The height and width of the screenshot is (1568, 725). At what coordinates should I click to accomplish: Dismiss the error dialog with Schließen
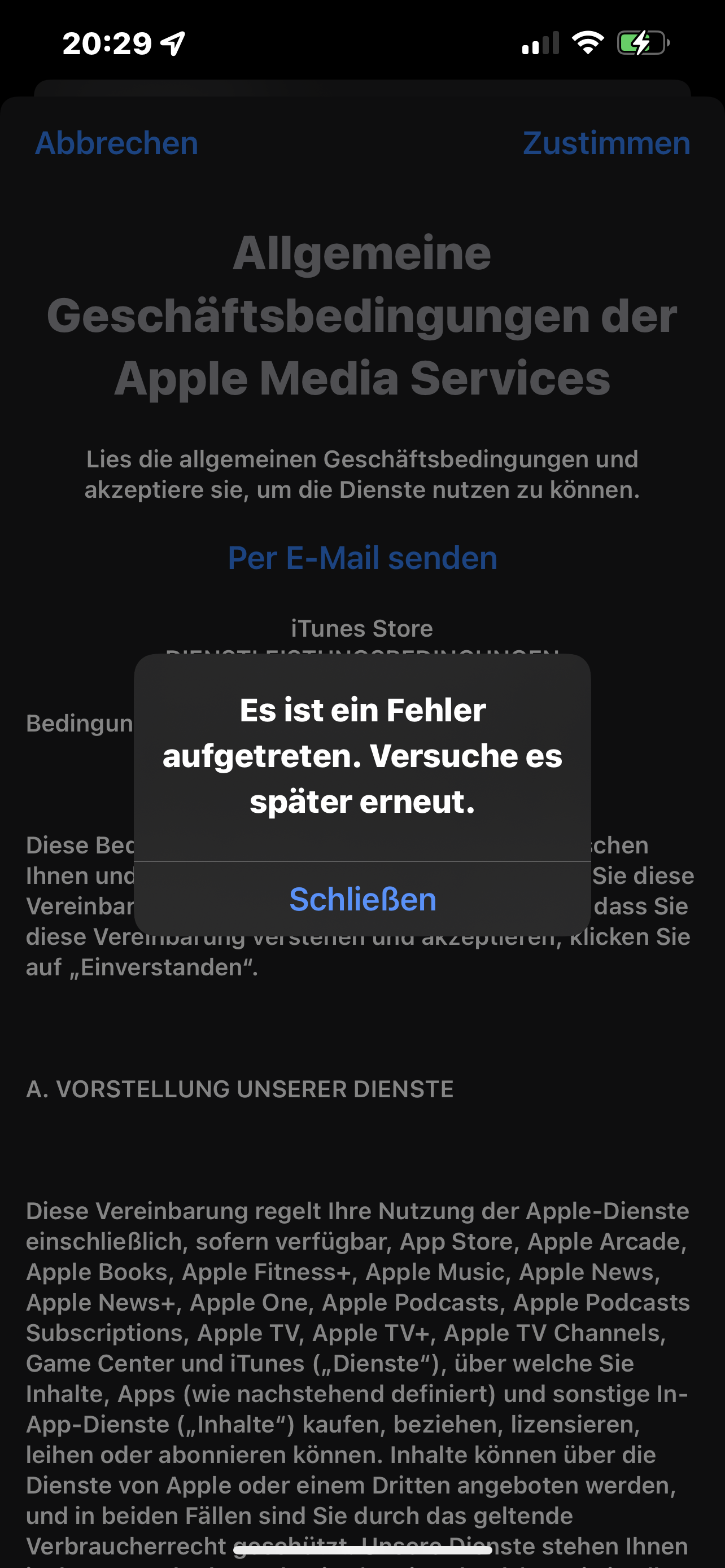[x=362, y=899]
